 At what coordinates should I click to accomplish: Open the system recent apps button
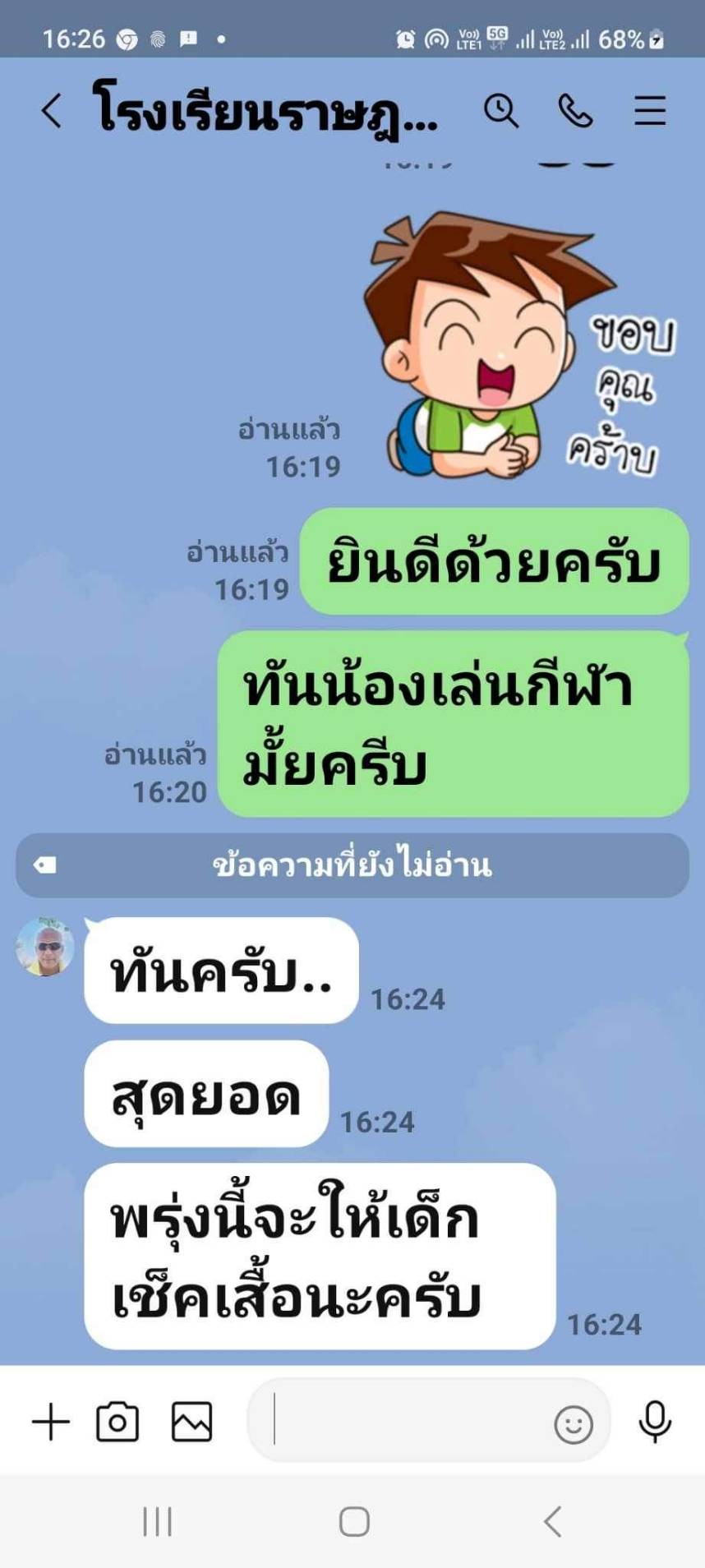click(x=157, y=1522)
